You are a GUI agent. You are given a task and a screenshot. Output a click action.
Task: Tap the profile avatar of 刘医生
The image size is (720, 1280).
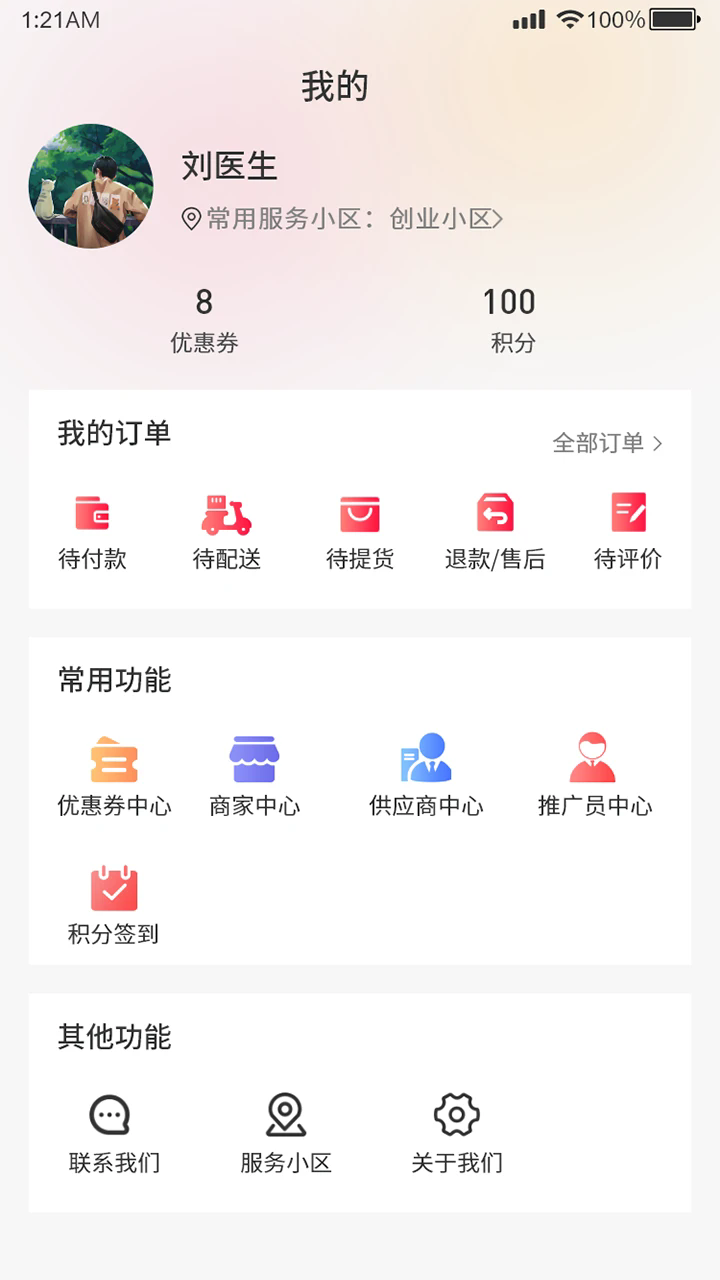pos(91,186)
